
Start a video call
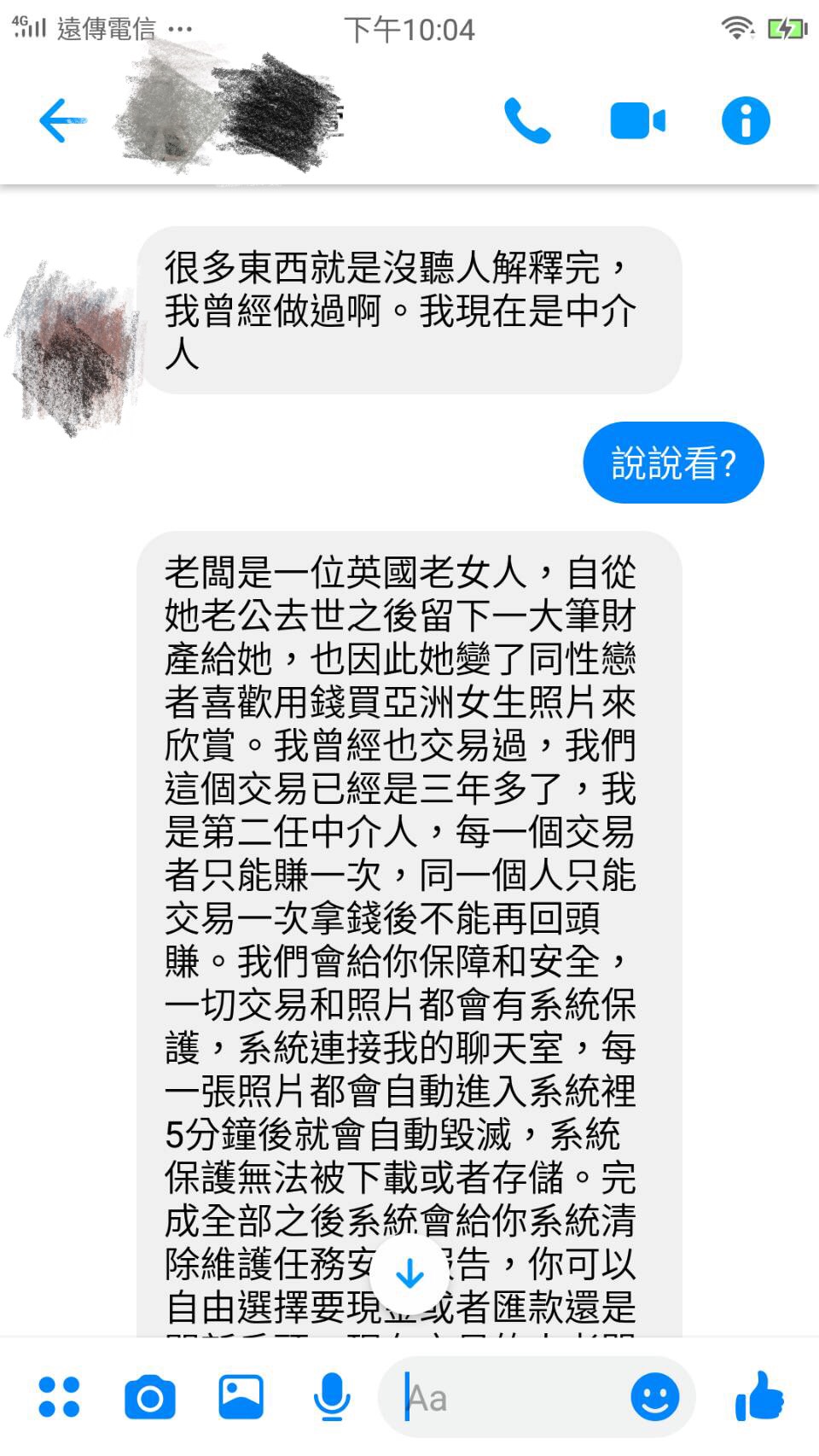pos(637,120)
